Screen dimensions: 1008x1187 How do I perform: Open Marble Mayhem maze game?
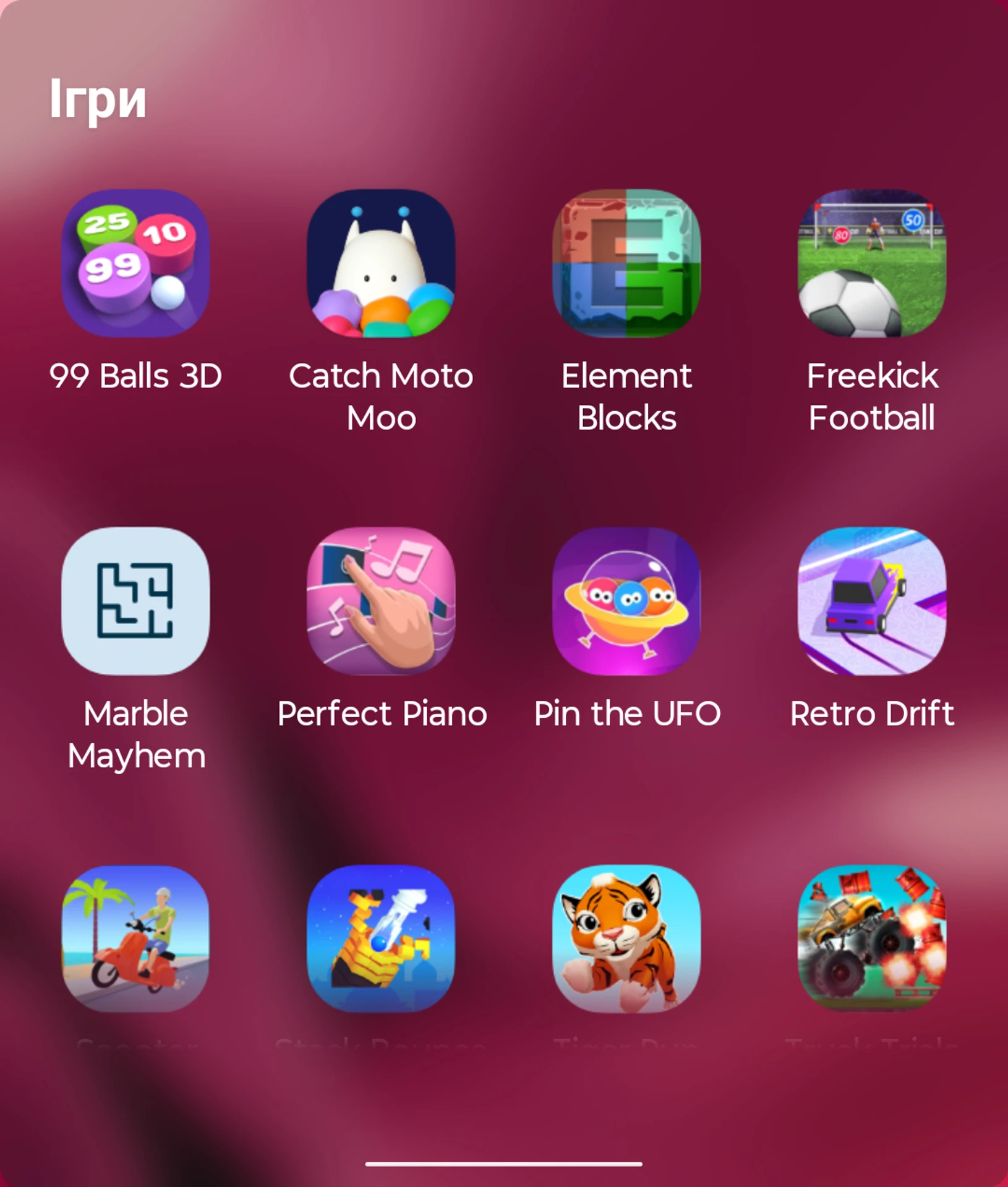(135, 601)
